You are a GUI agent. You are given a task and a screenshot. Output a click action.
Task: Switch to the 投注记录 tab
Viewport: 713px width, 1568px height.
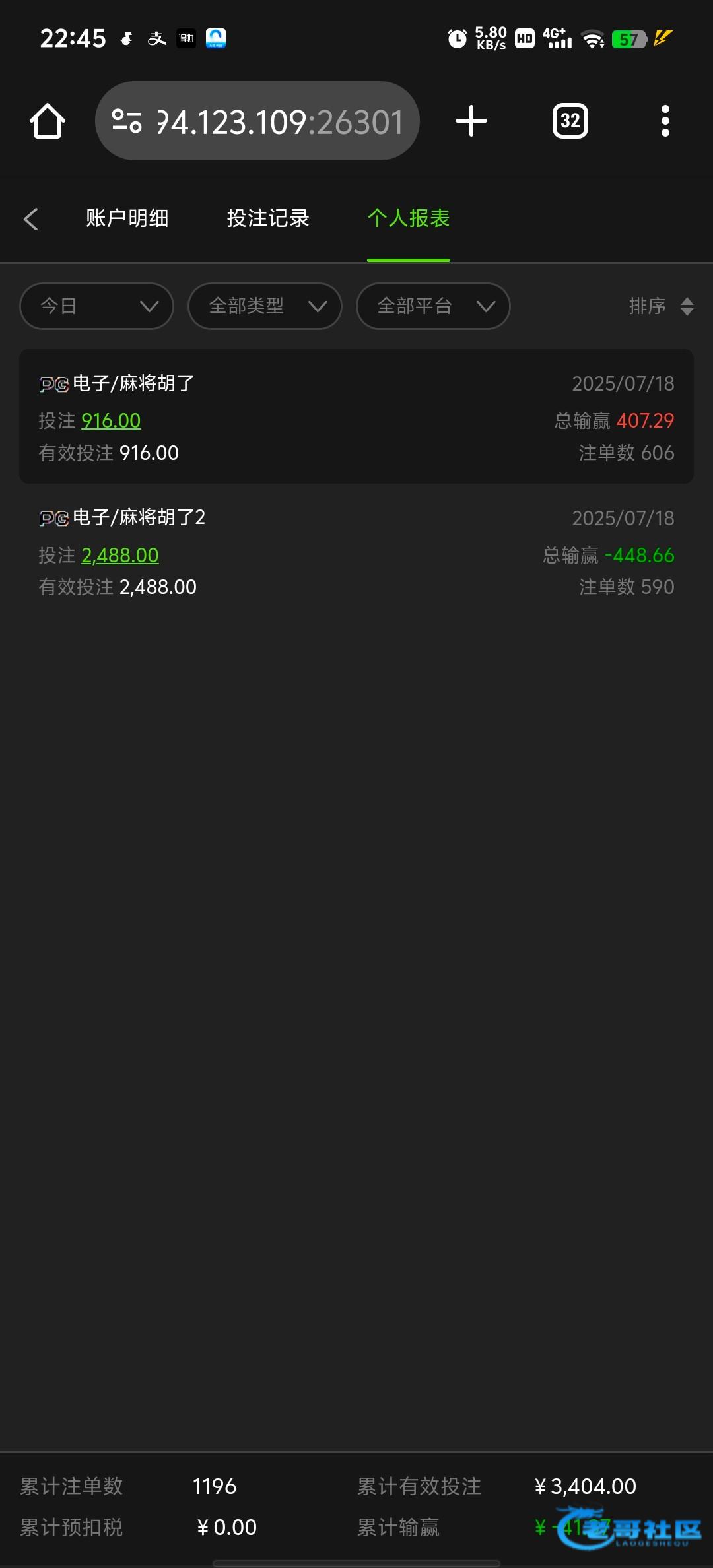click(x=268, y=218)
